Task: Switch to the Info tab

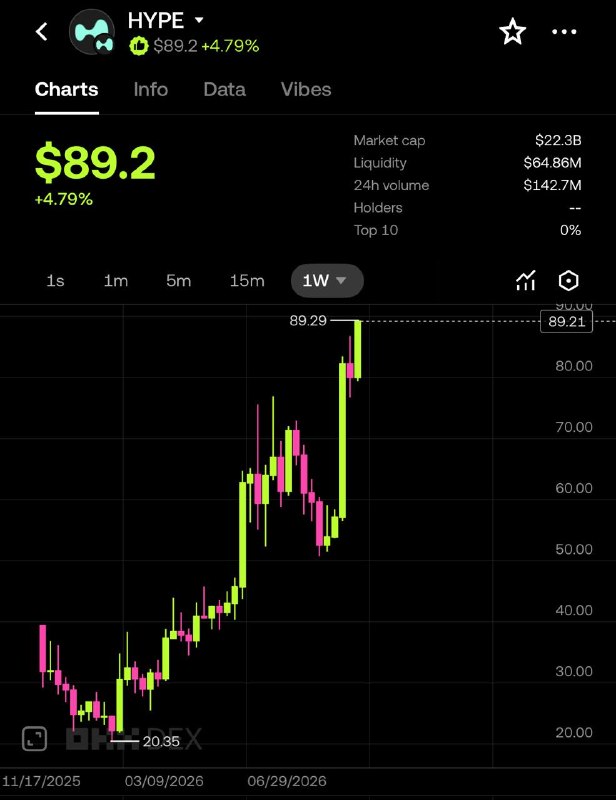Action: pyautogui.click(x=151, y=89)
